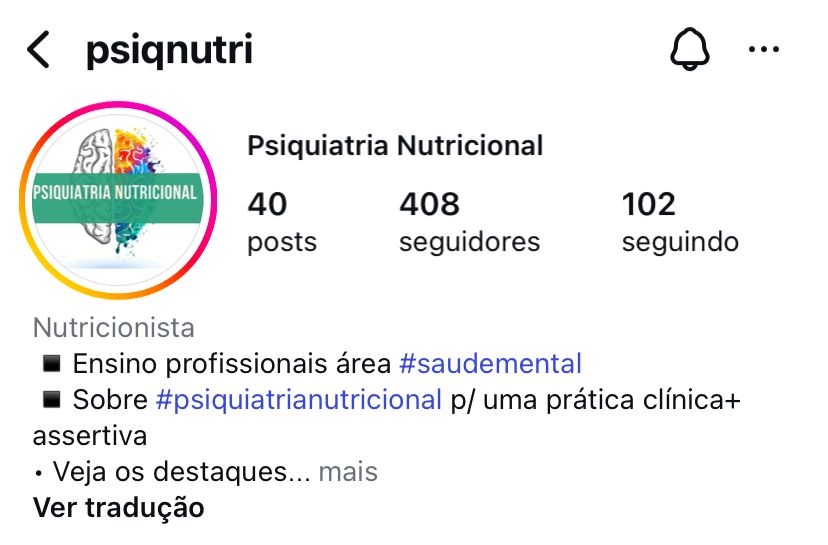828x545 pixels.
Task: Go back from the psiqnutri profile
Action: 38,49
